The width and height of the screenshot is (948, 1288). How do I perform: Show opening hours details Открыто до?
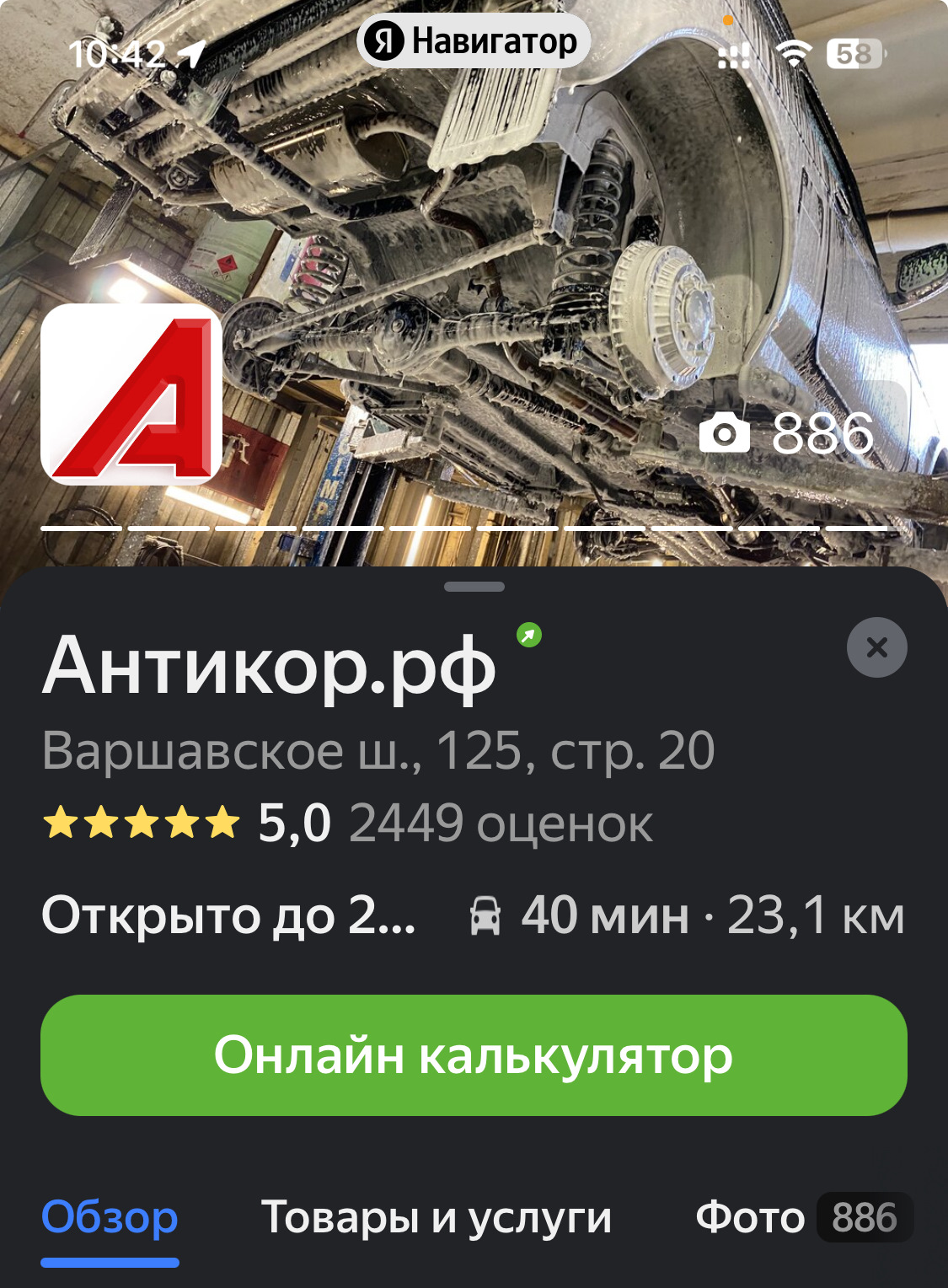pos(229,916)
